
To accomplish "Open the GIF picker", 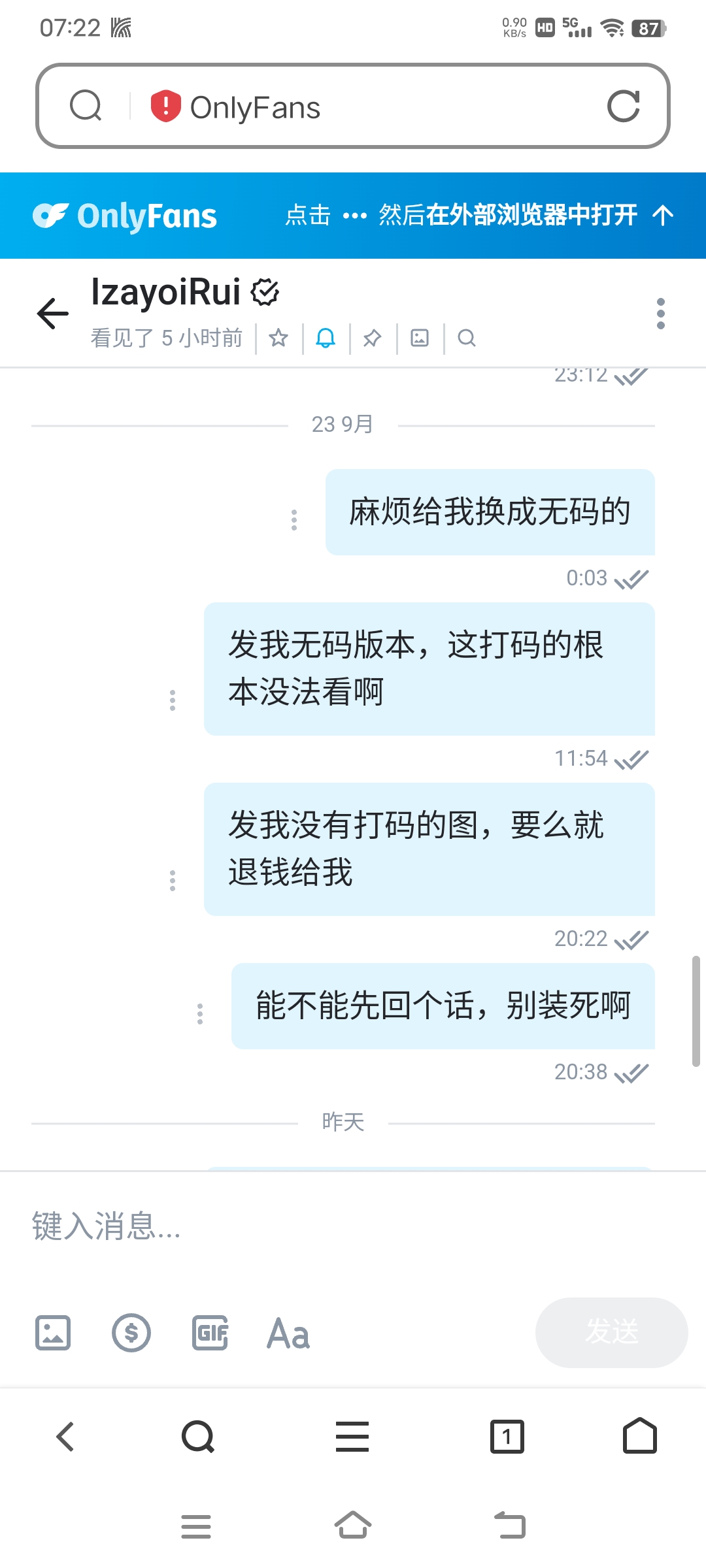I will coord(210,1333).
